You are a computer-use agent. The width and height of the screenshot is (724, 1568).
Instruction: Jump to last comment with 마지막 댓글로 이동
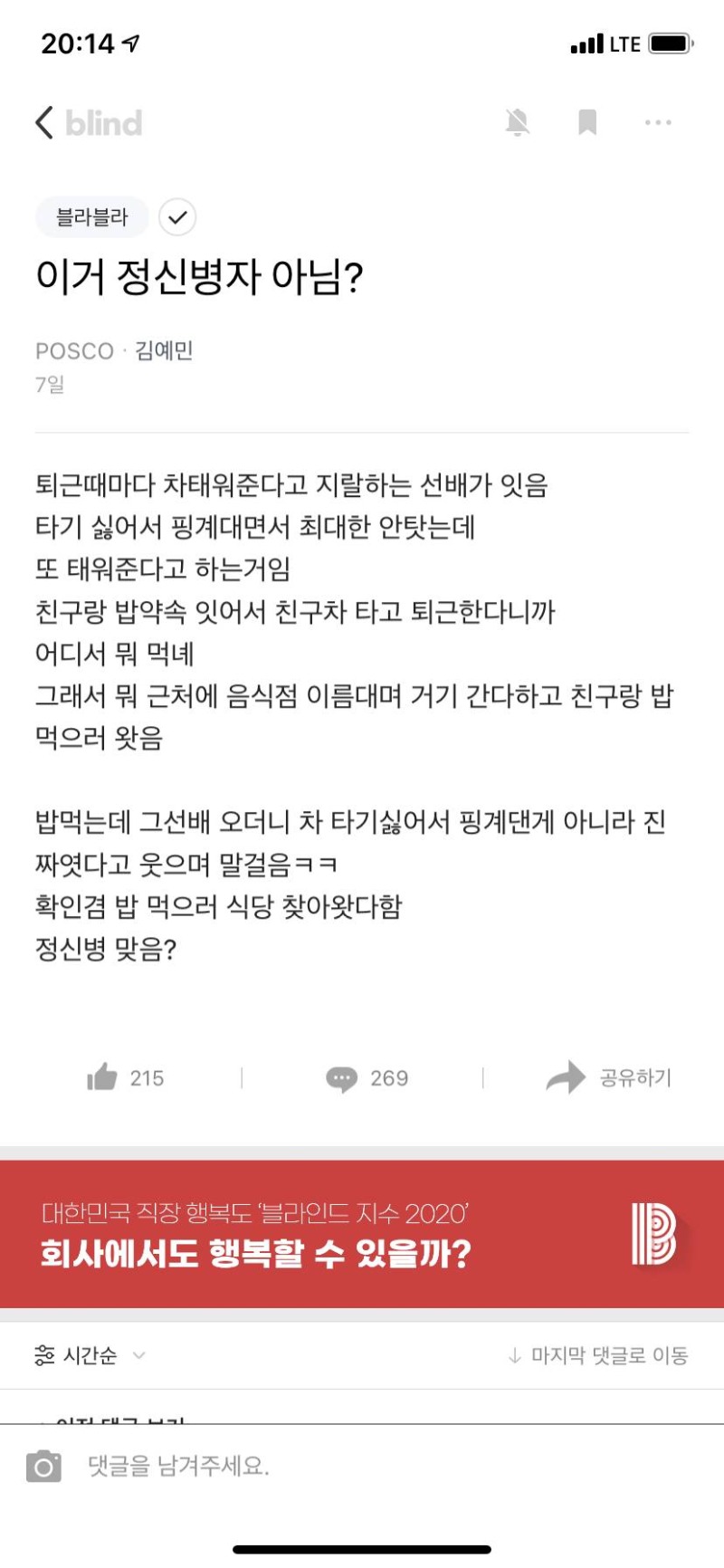(598, 1355)
